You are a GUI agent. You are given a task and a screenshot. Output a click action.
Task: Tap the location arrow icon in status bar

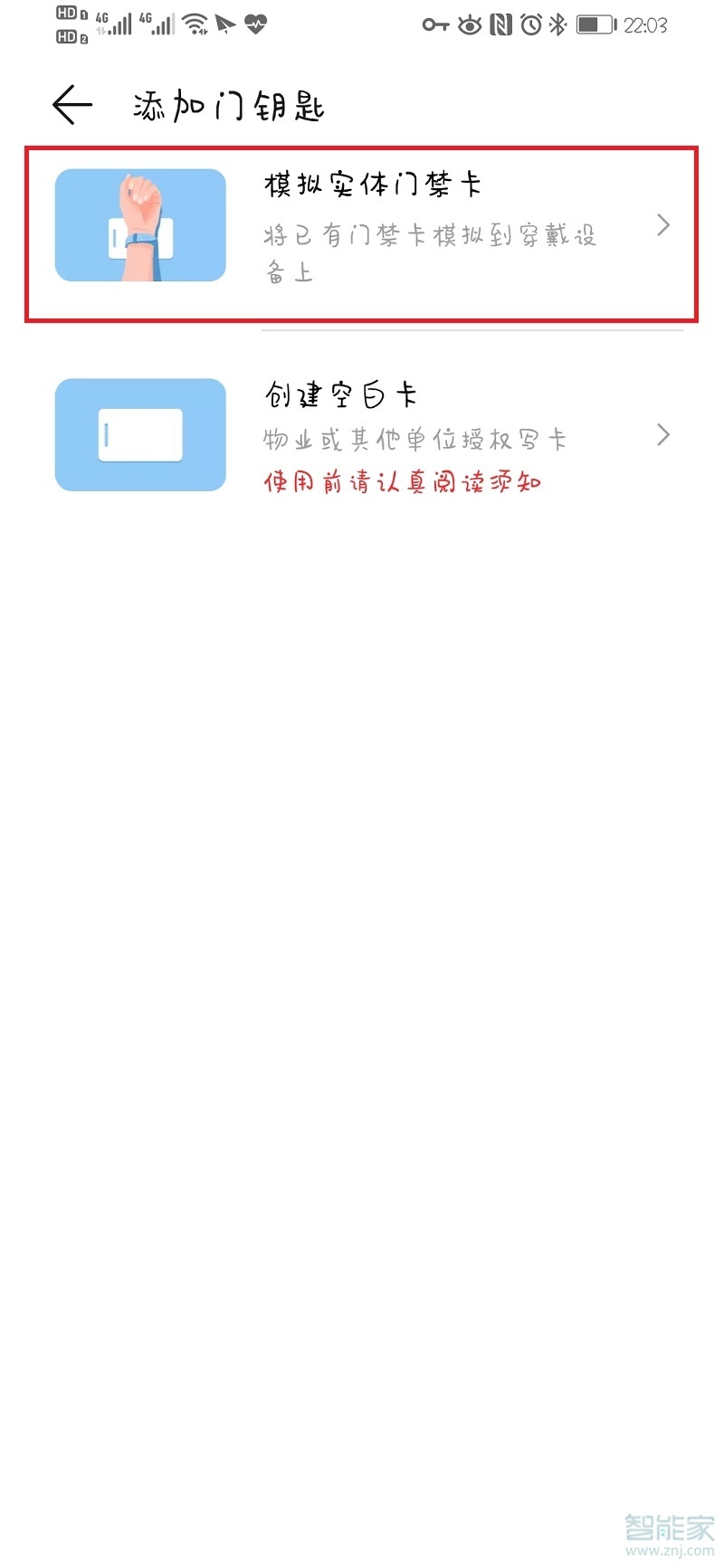tap(224, 24)
